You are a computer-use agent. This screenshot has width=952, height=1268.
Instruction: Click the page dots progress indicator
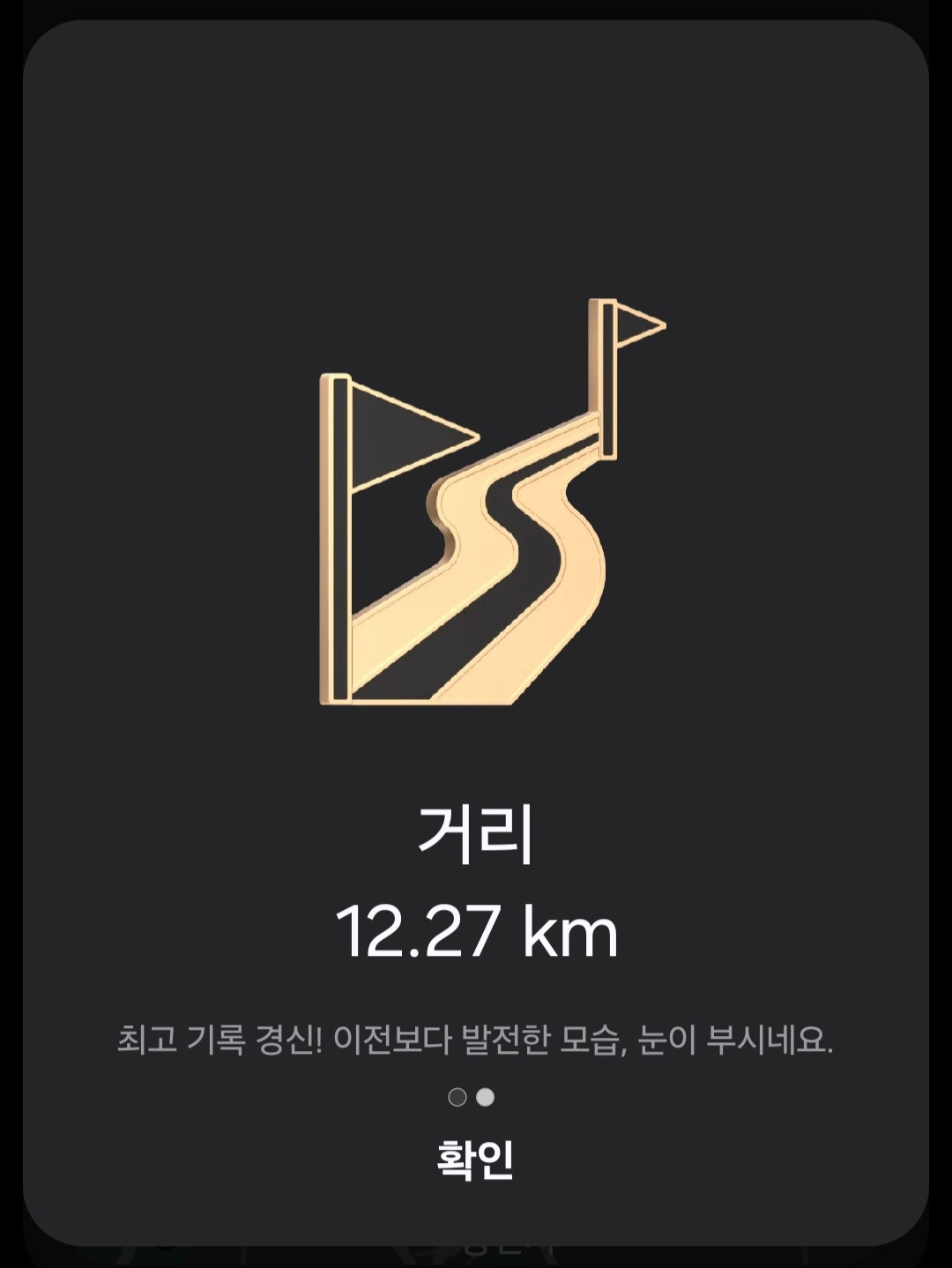(x=472, y=1097)
